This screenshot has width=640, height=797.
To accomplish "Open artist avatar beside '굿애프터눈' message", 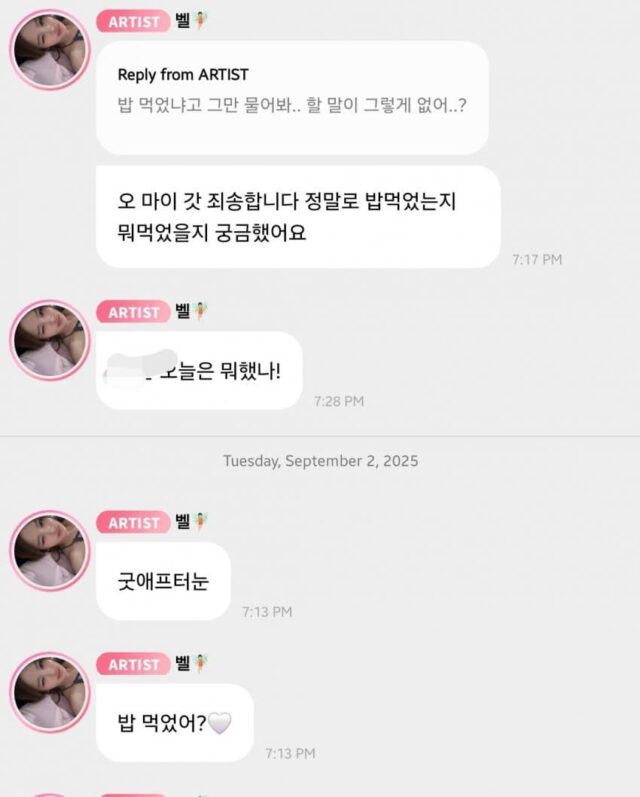I will click(x=50, y=551).
